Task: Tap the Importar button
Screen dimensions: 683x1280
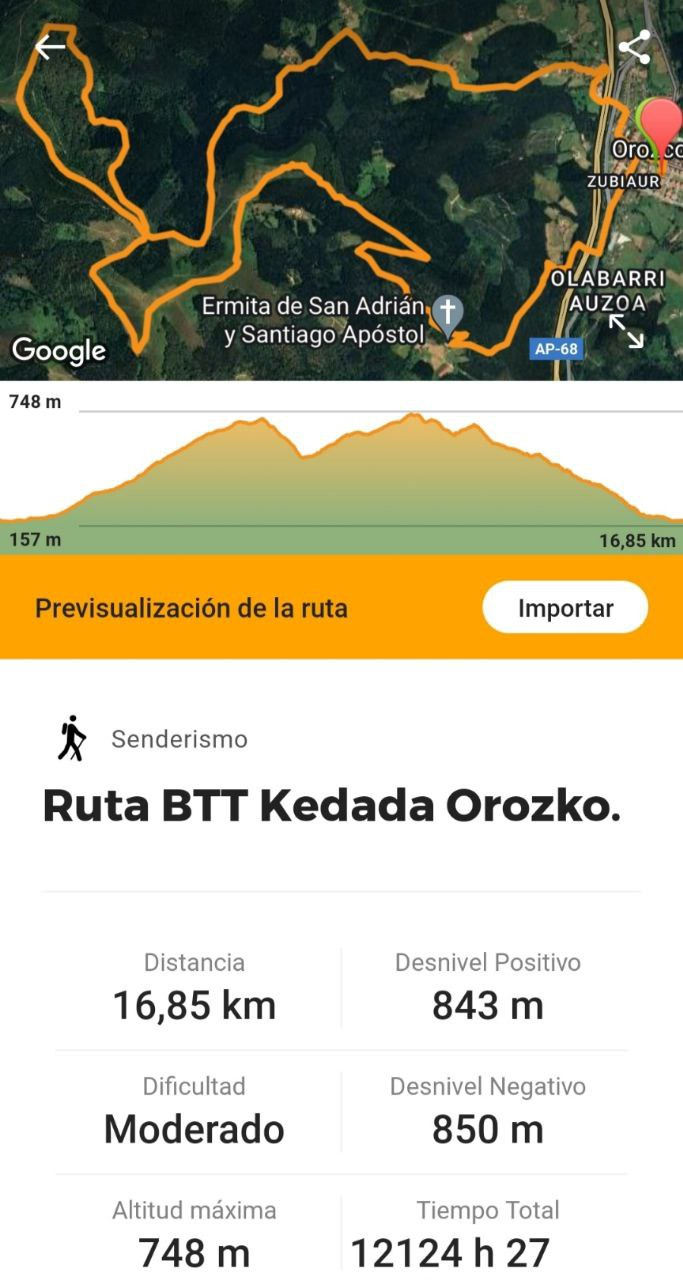Action: pyautogui.click(x=565, y=608)
